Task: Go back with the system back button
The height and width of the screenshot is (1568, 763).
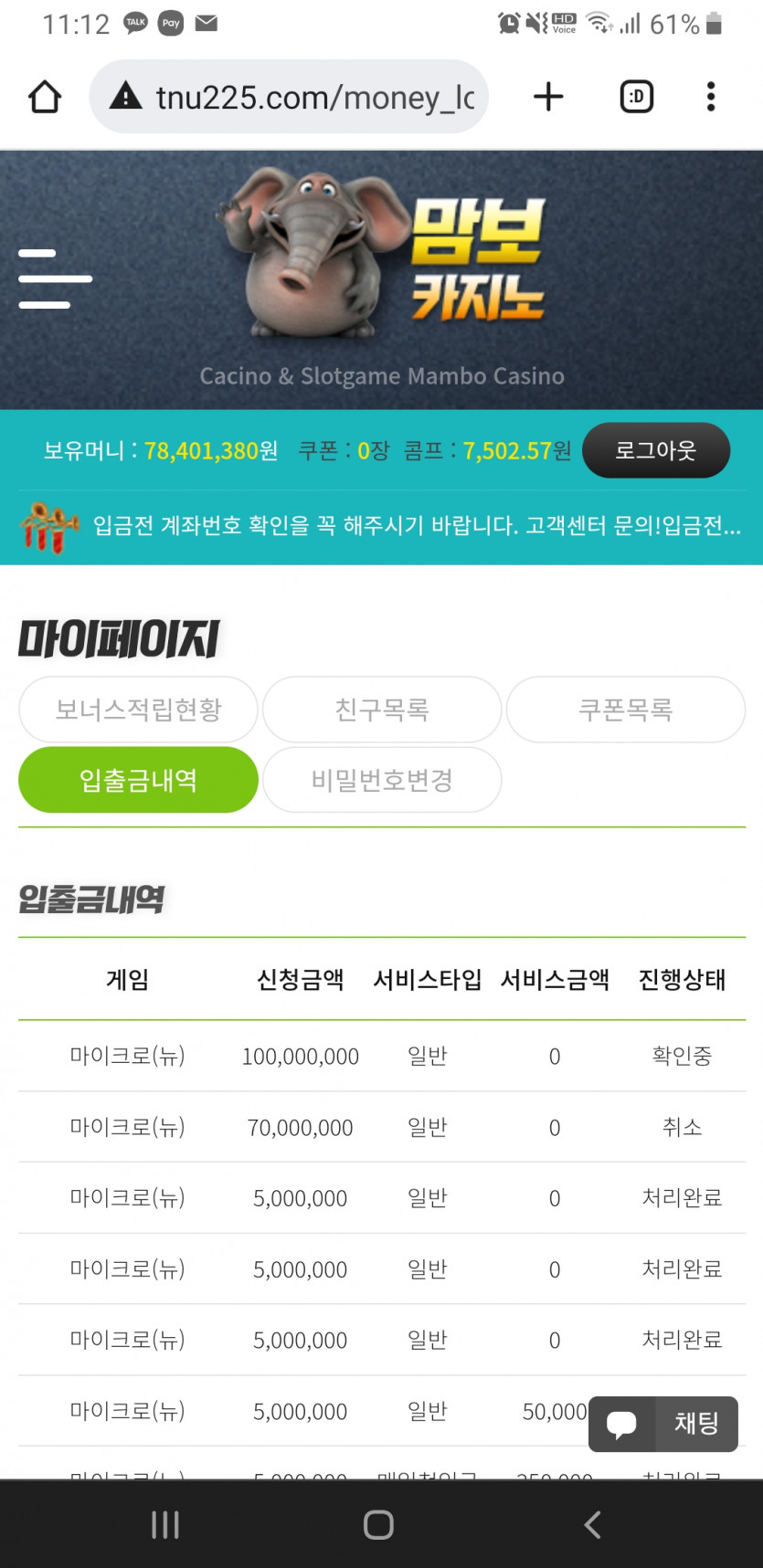Action: (x=592, y=1524)
